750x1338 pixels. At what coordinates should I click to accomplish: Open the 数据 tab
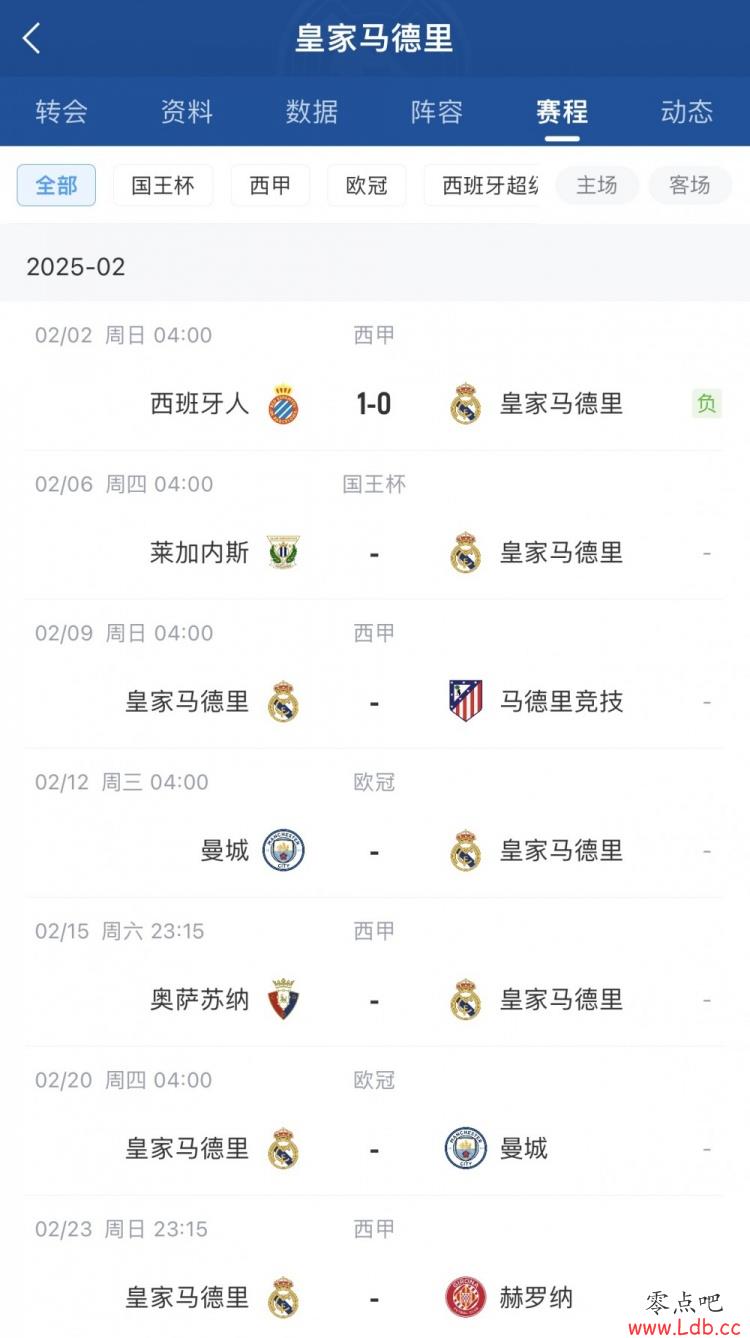pos(311,111)
